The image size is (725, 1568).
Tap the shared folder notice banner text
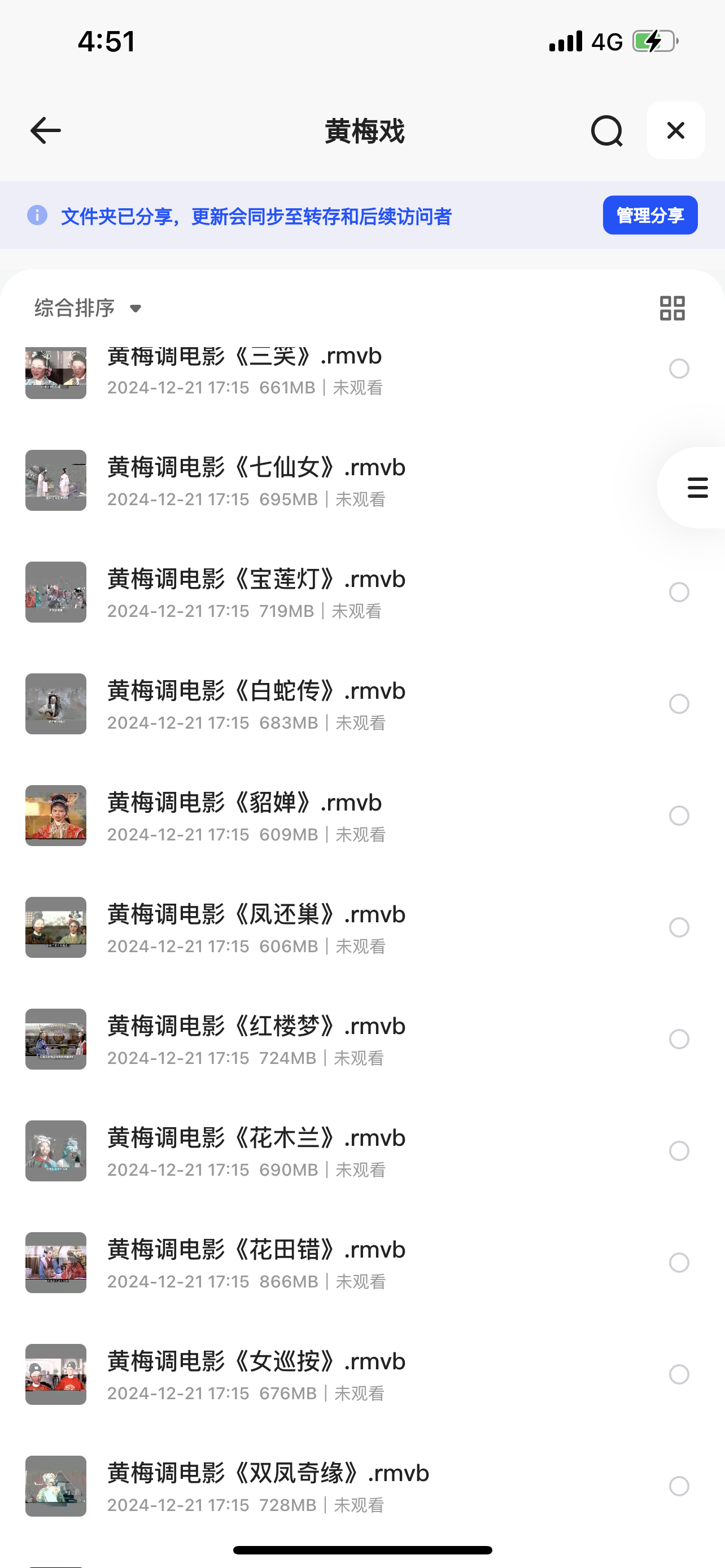click(x=258, y=216)
